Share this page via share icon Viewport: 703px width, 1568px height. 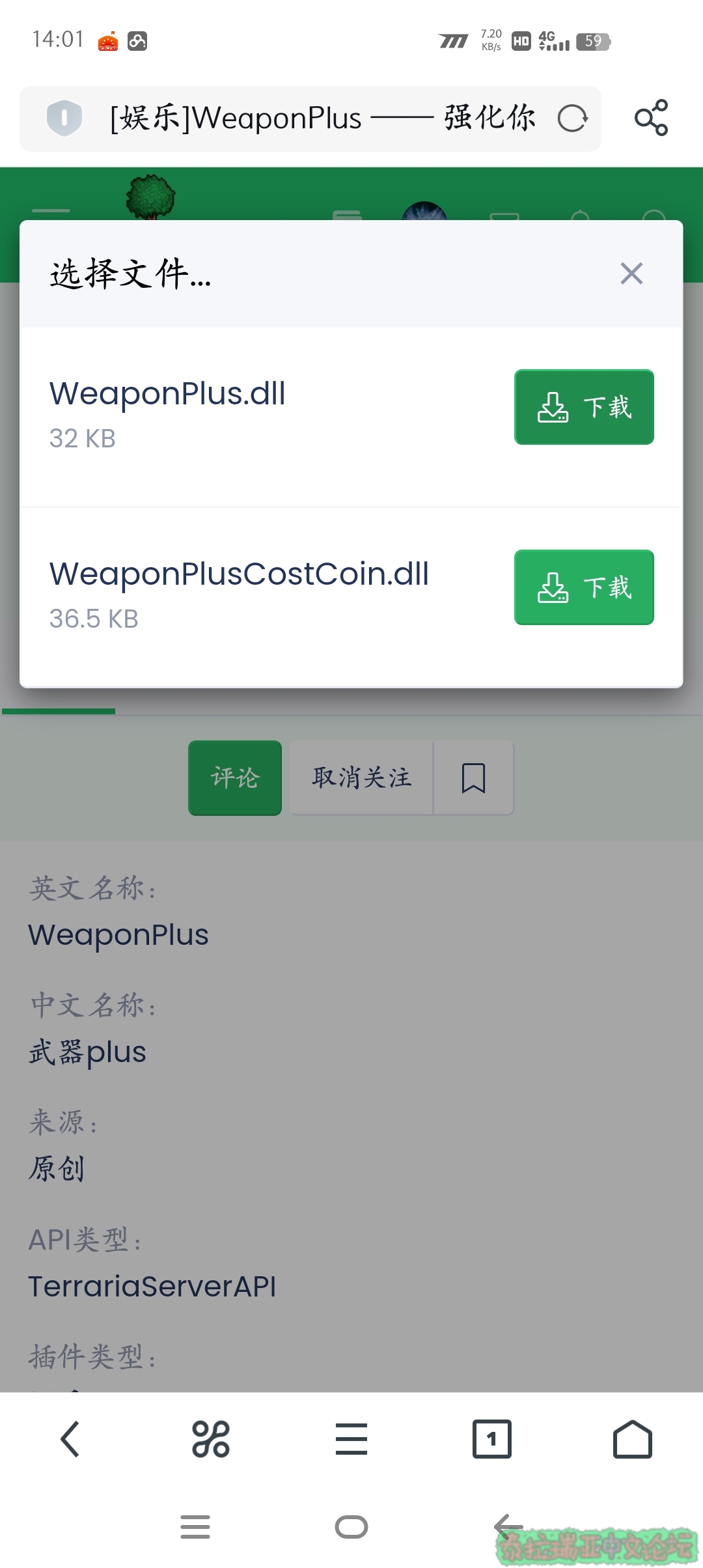(651, 118)
